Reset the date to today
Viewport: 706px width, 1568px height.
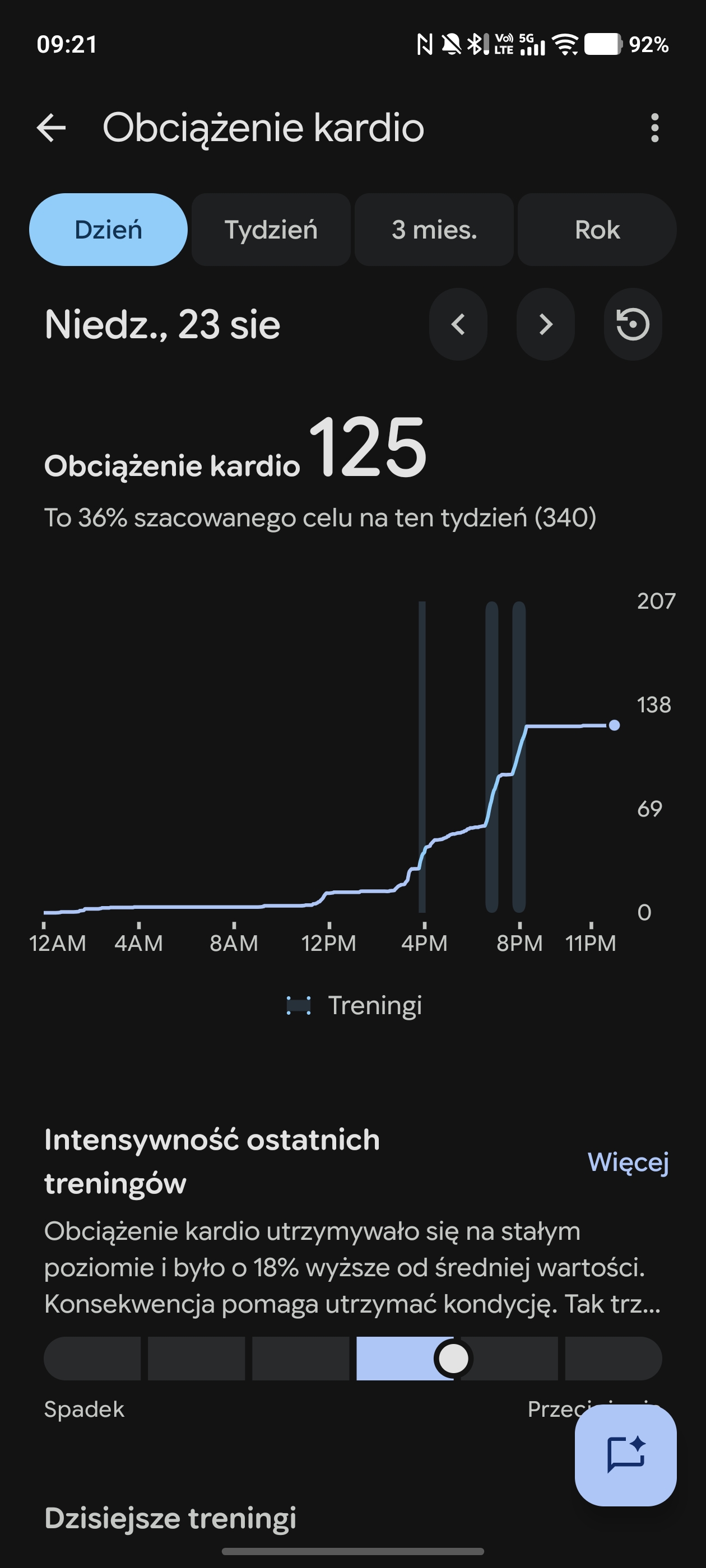633,324
